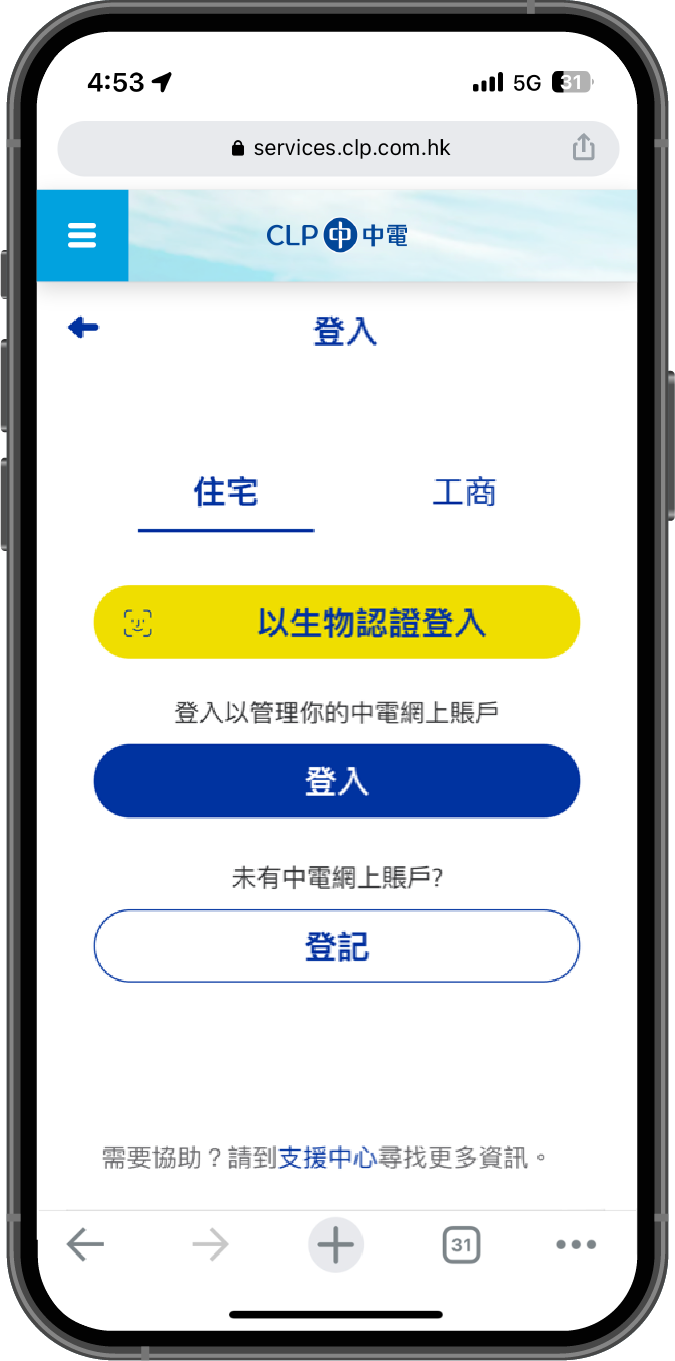675x1361 pixels.
Task: Open the browser's more options menu
Action: point(576,1245)
